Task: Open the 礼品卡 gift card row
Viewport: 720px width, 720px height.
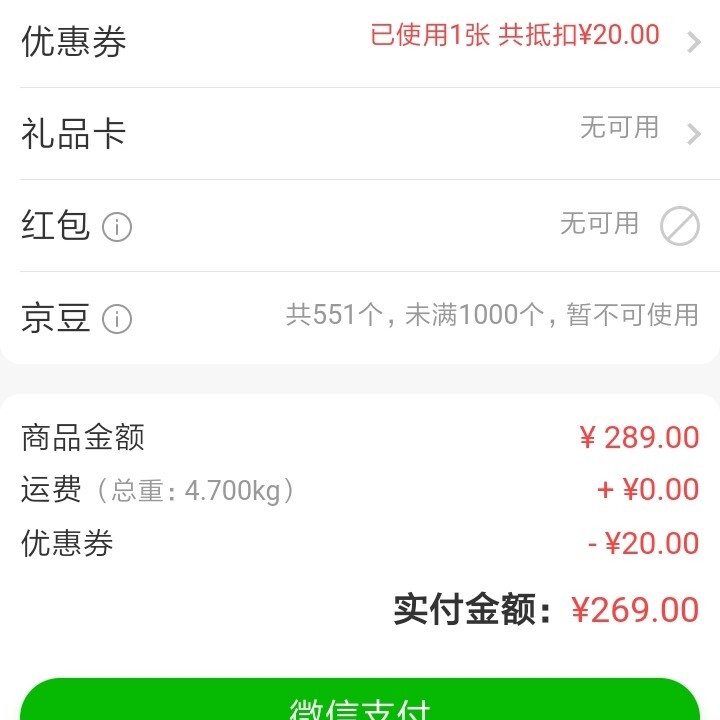Action: (360, 133)
